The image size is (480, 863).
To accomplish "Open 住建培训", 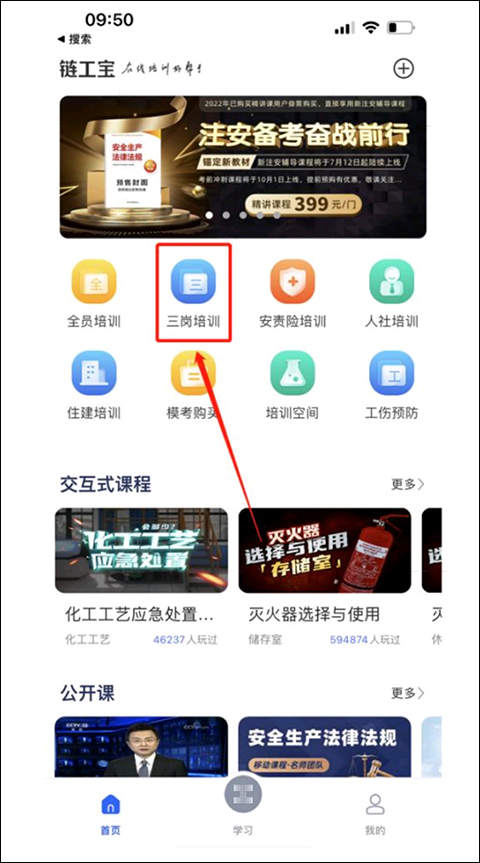I will click(94, 385).
